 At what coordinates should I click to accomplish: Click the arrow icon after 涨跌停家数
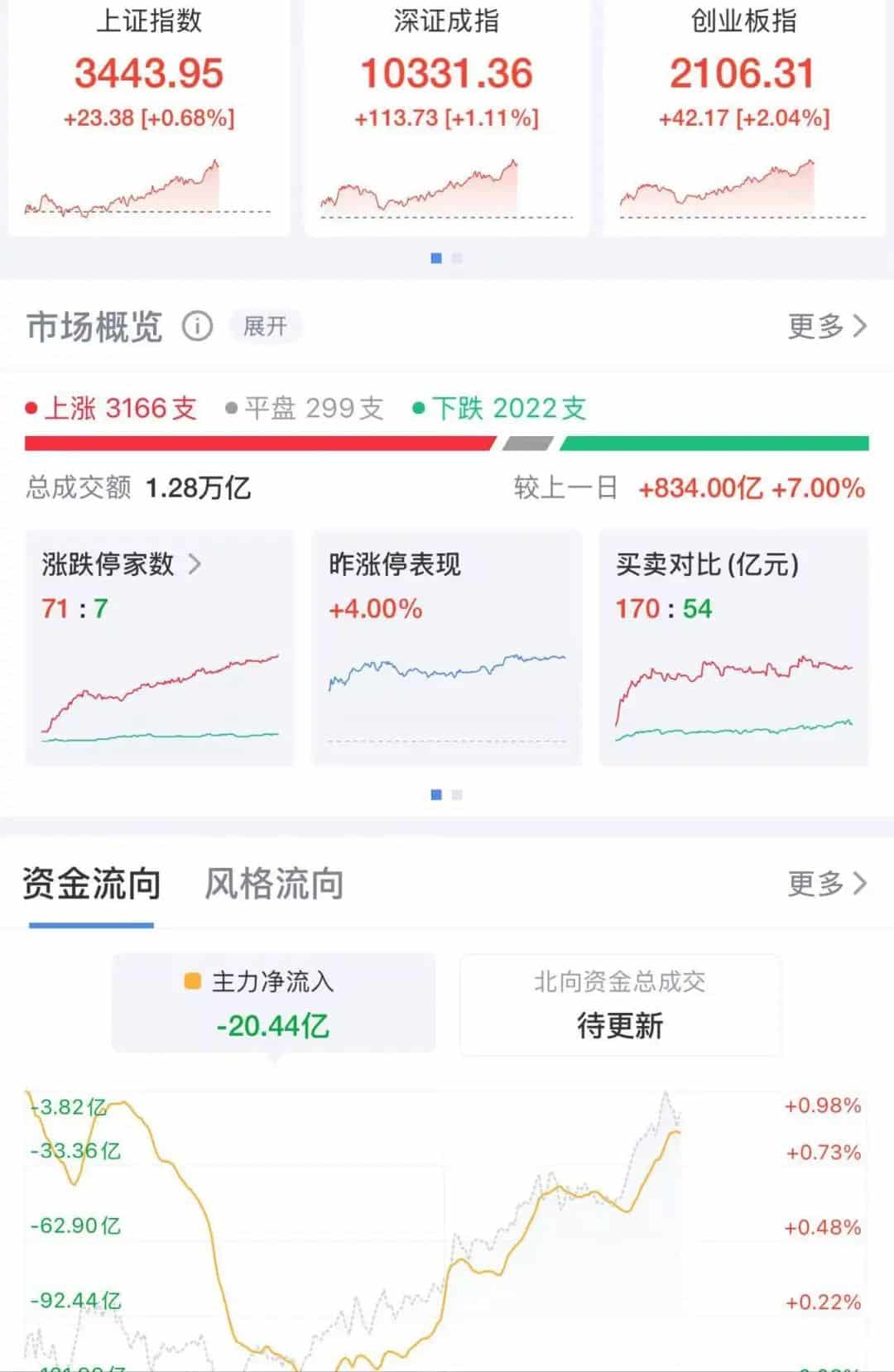196,564
